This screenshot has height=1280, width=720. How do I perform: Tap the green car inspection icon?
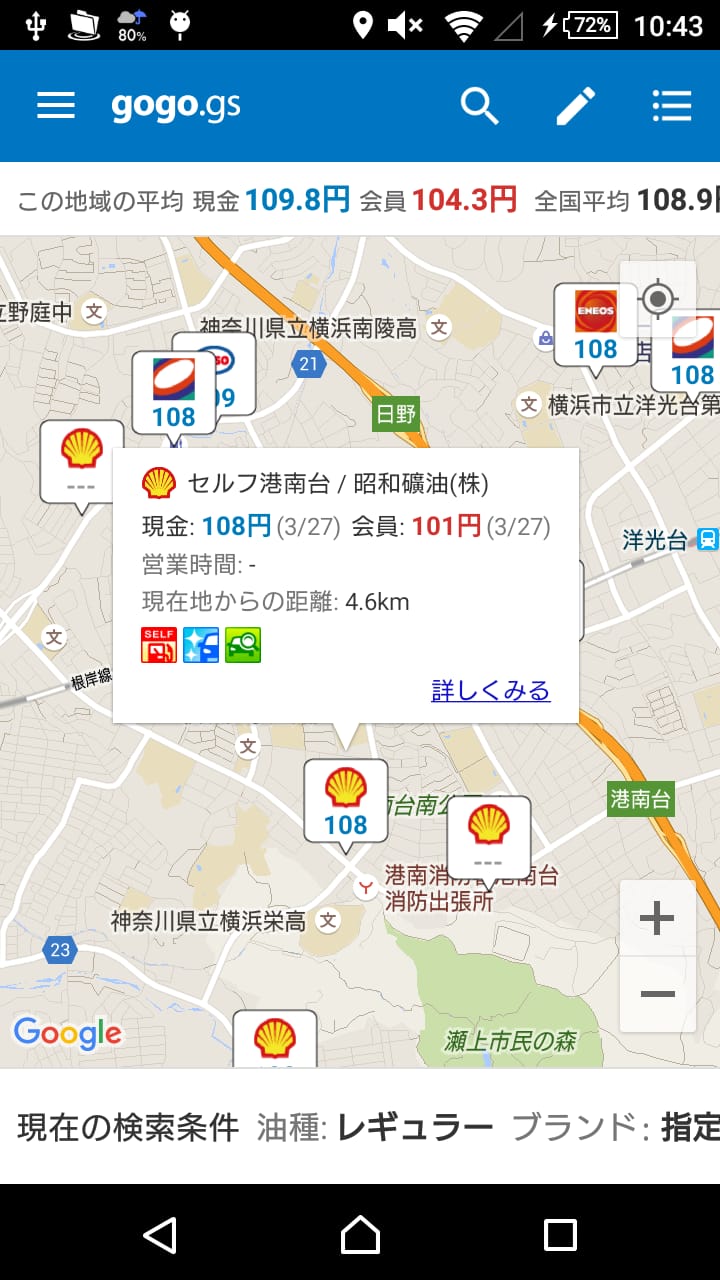click(241, 644)
